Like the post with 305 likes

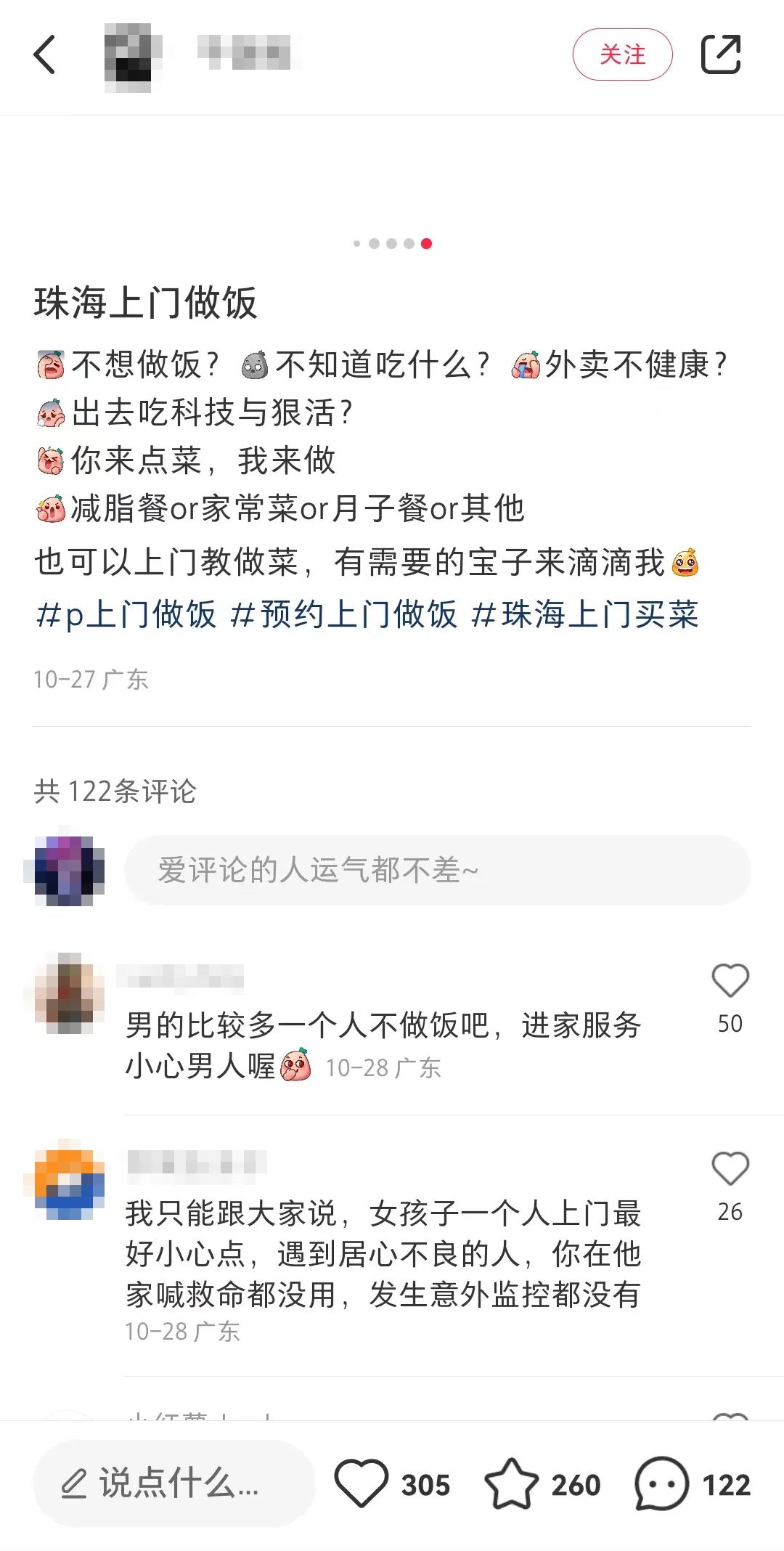[x=361, y=1483]
